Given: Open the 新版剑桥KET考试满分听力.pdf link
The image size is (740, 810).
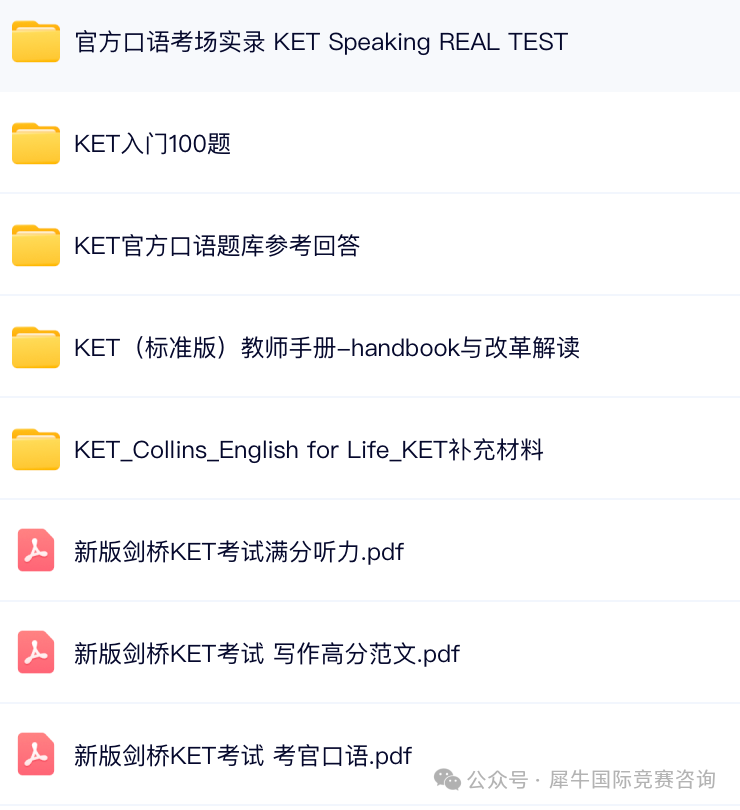Looking at the screenshot, I should 239,551.
